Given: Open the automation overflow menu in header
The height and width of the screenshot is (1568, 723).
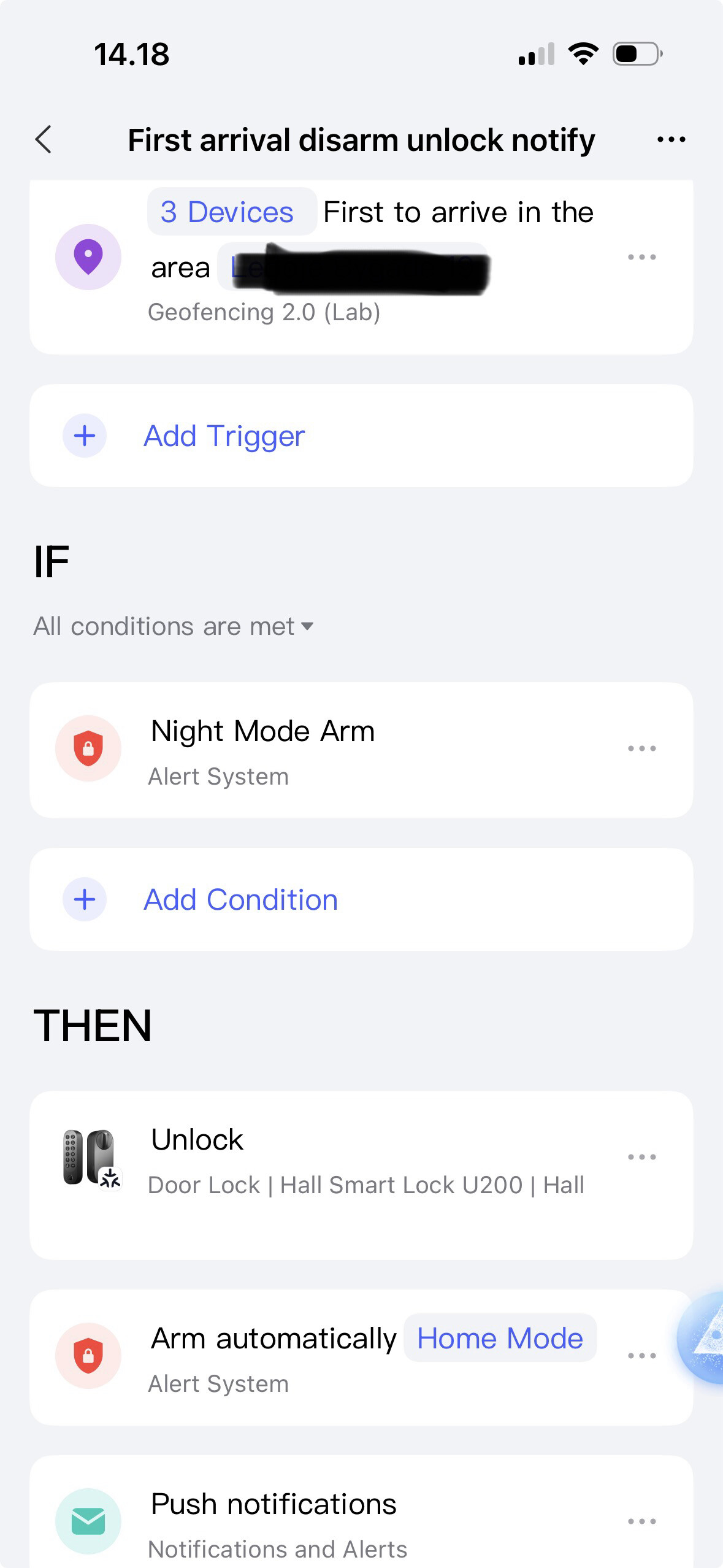Looking at the screenshot, I should click(671, 140).
